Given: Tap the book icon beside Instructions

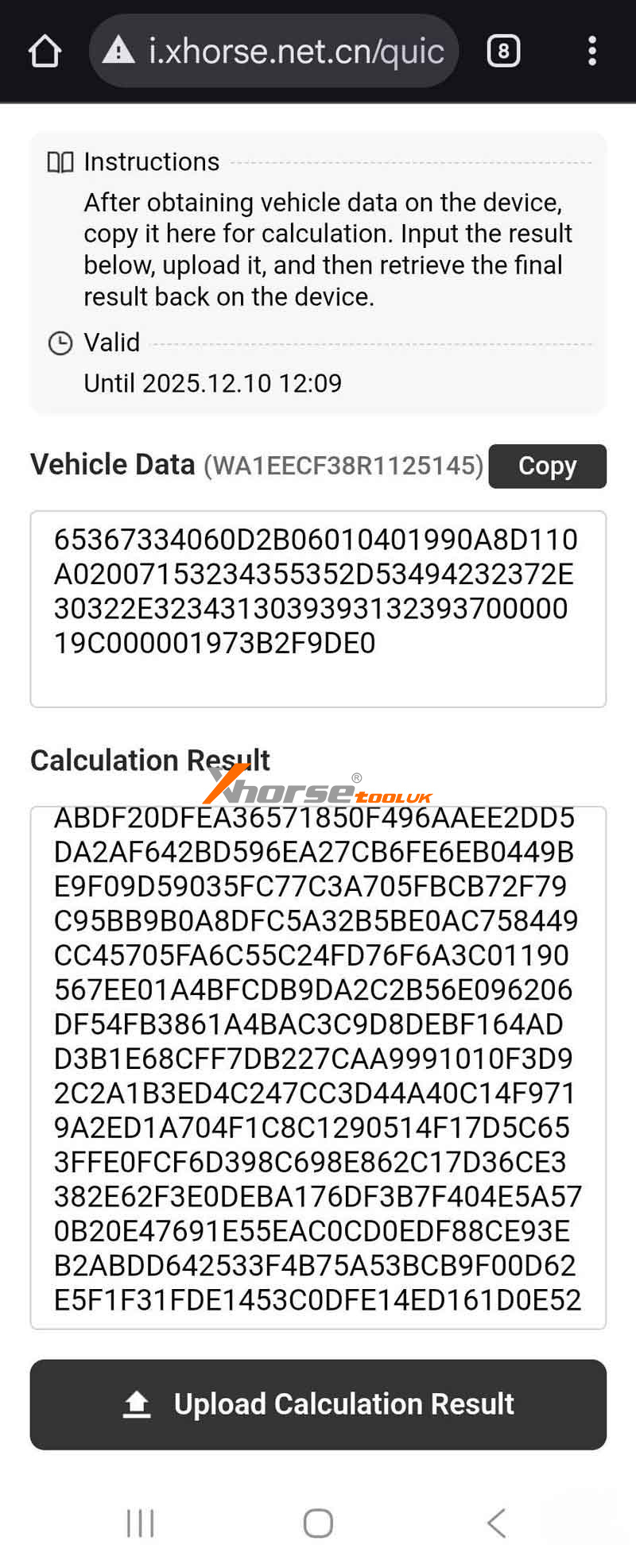Looking at the screenshot, I should pos(61,161).
